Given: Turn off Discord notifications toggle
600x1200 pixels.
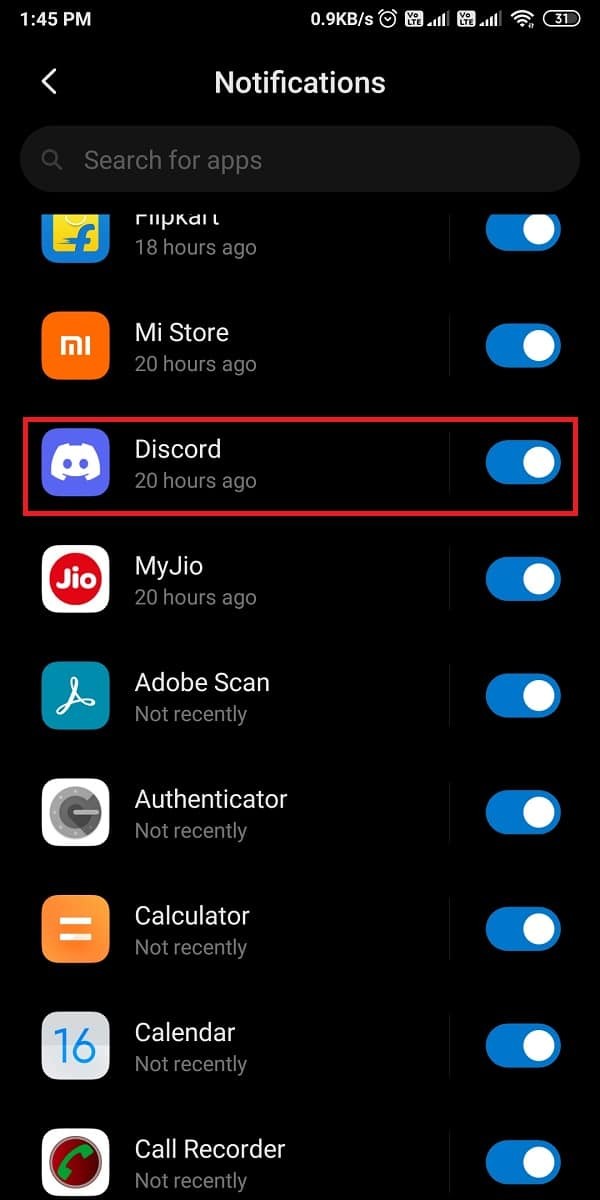Looking at the screenshot, I should click(522, 463).
